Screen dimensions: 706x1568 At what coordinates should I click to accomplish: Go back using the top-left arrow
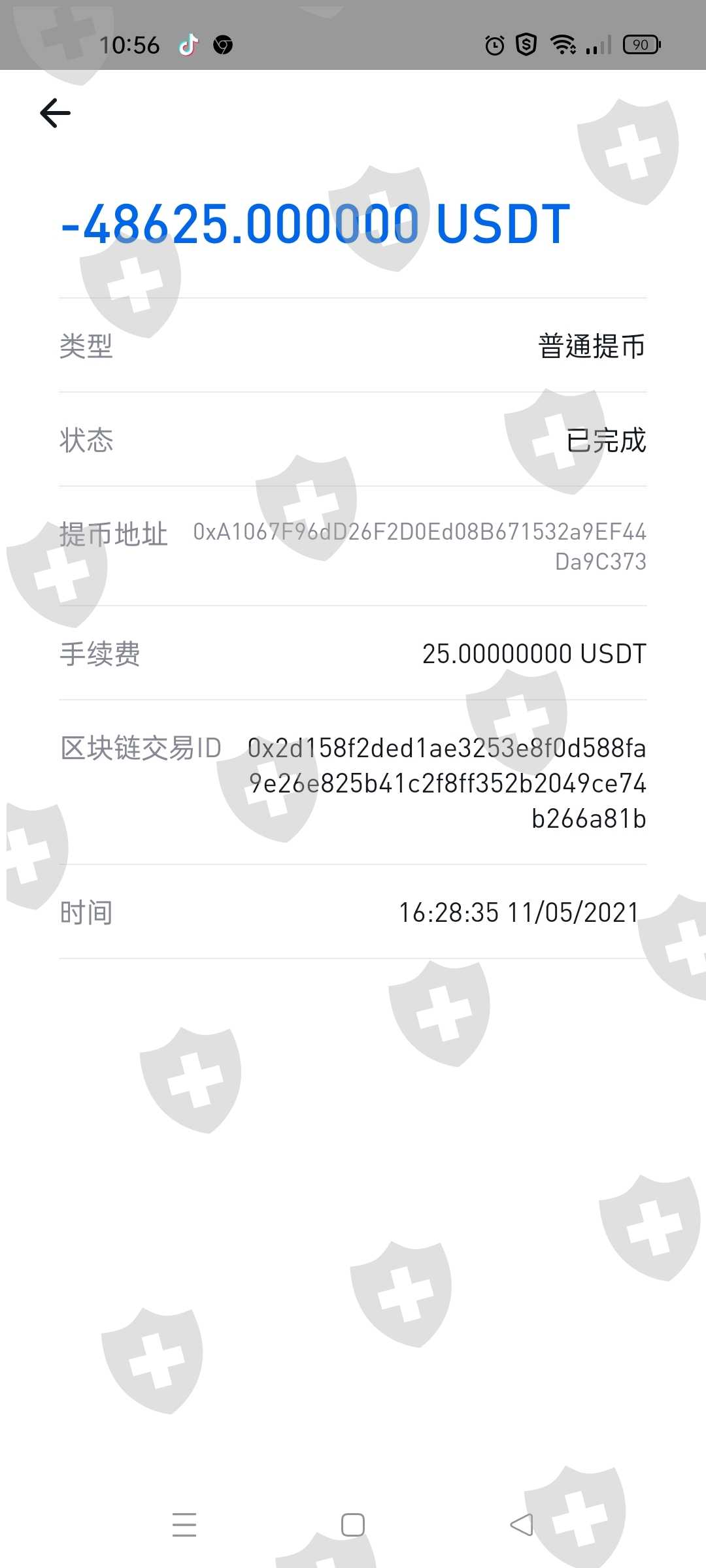(56, 113)
